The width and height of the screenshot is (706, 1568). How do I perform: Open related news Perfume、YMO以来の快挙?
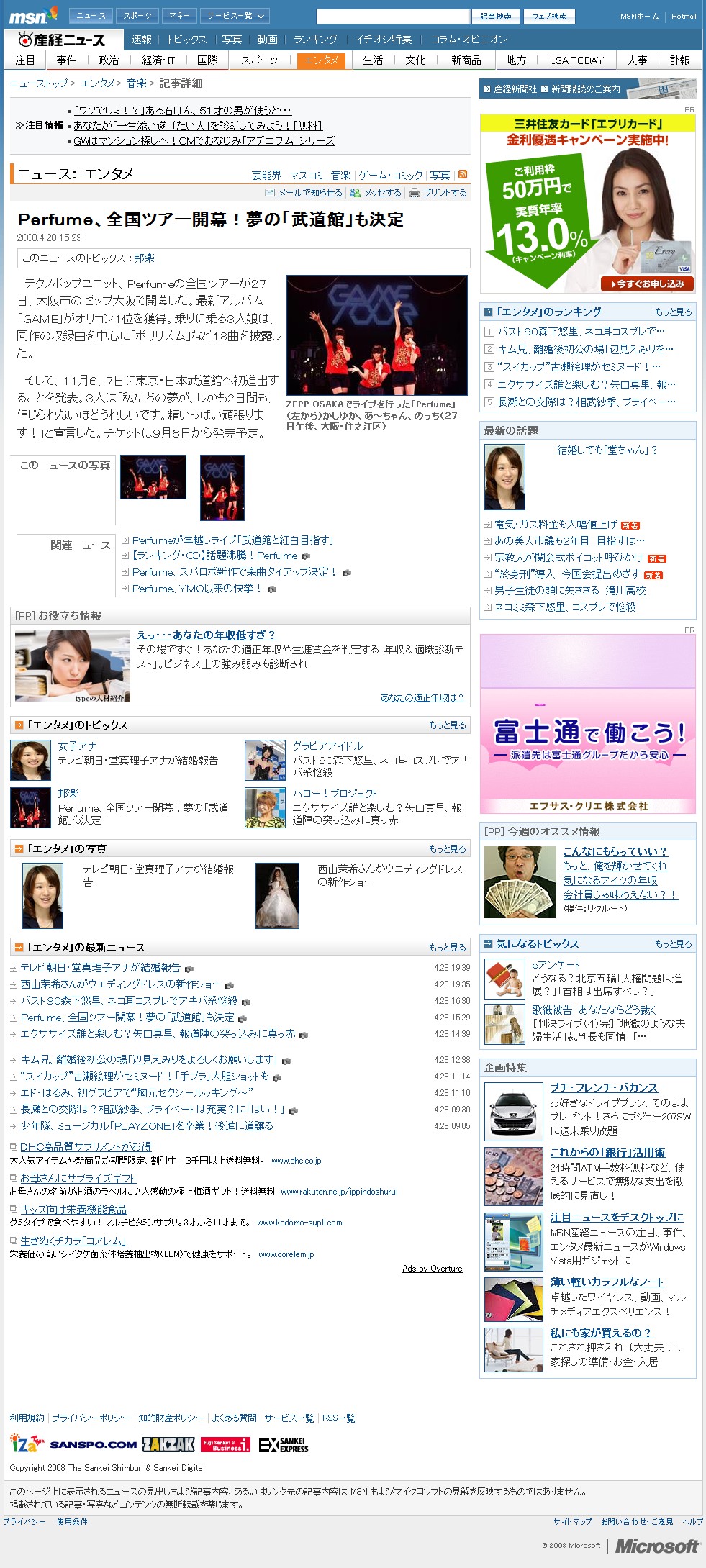[x=197, y=589]
